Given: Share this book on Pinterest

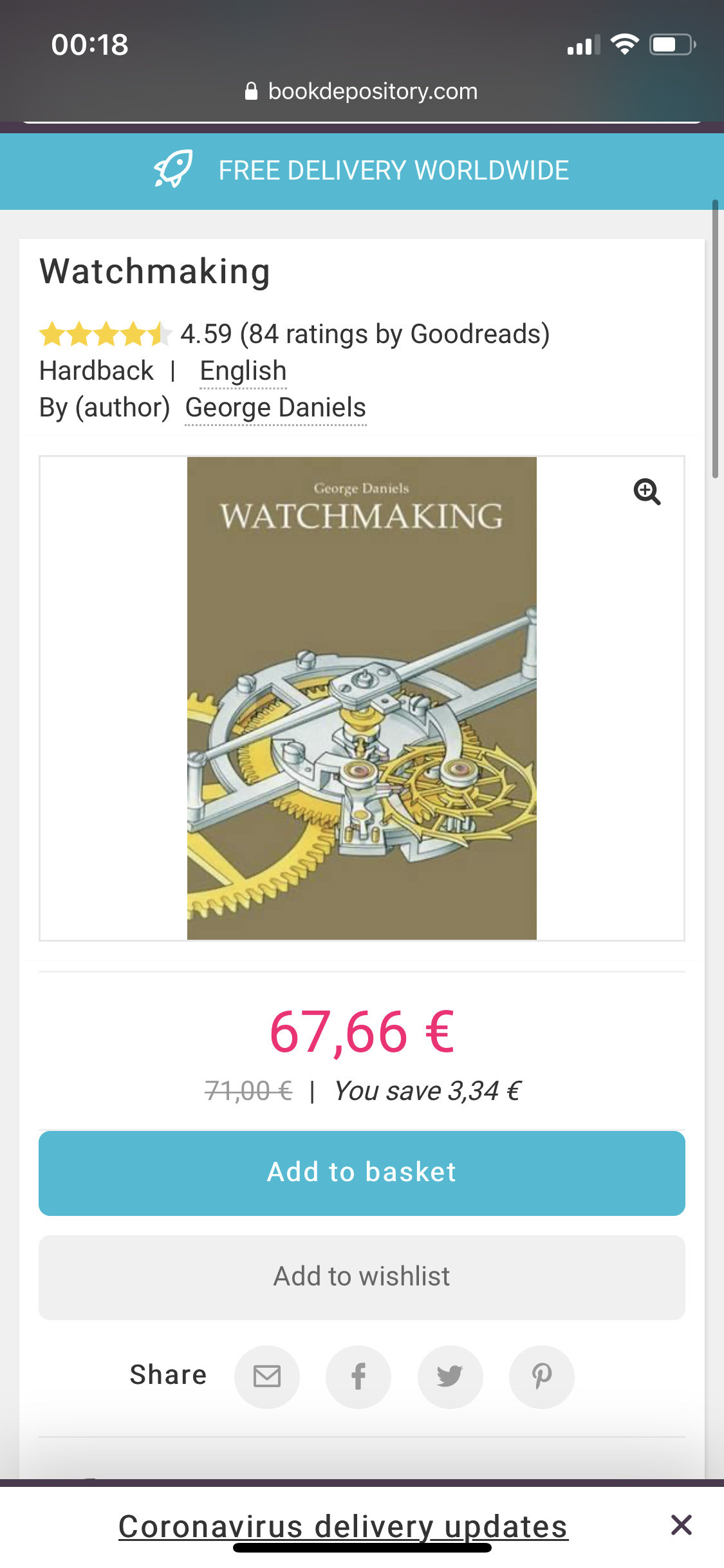Looking at the screenshot, I should pos(542,1377).
